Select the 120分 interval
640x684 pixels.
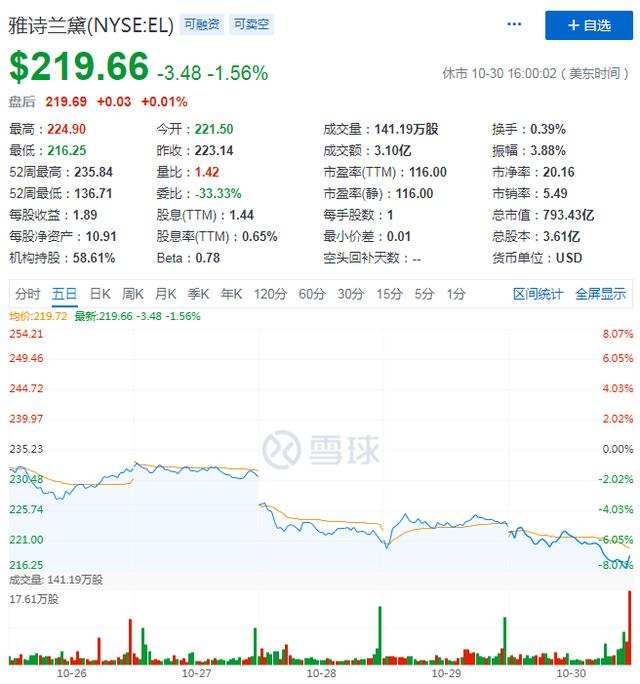270,294
